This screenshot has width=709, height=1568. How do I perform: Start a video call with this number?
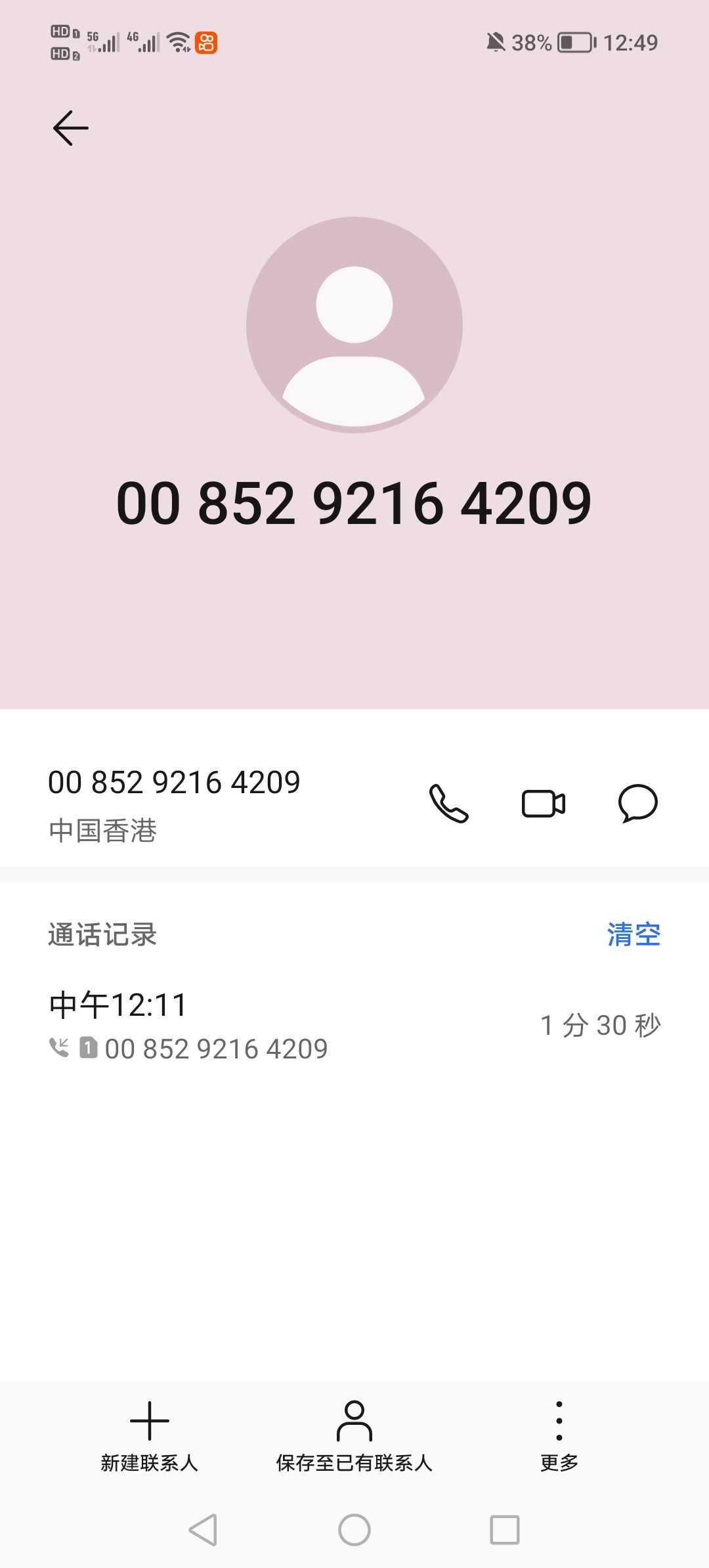[544, 803]
